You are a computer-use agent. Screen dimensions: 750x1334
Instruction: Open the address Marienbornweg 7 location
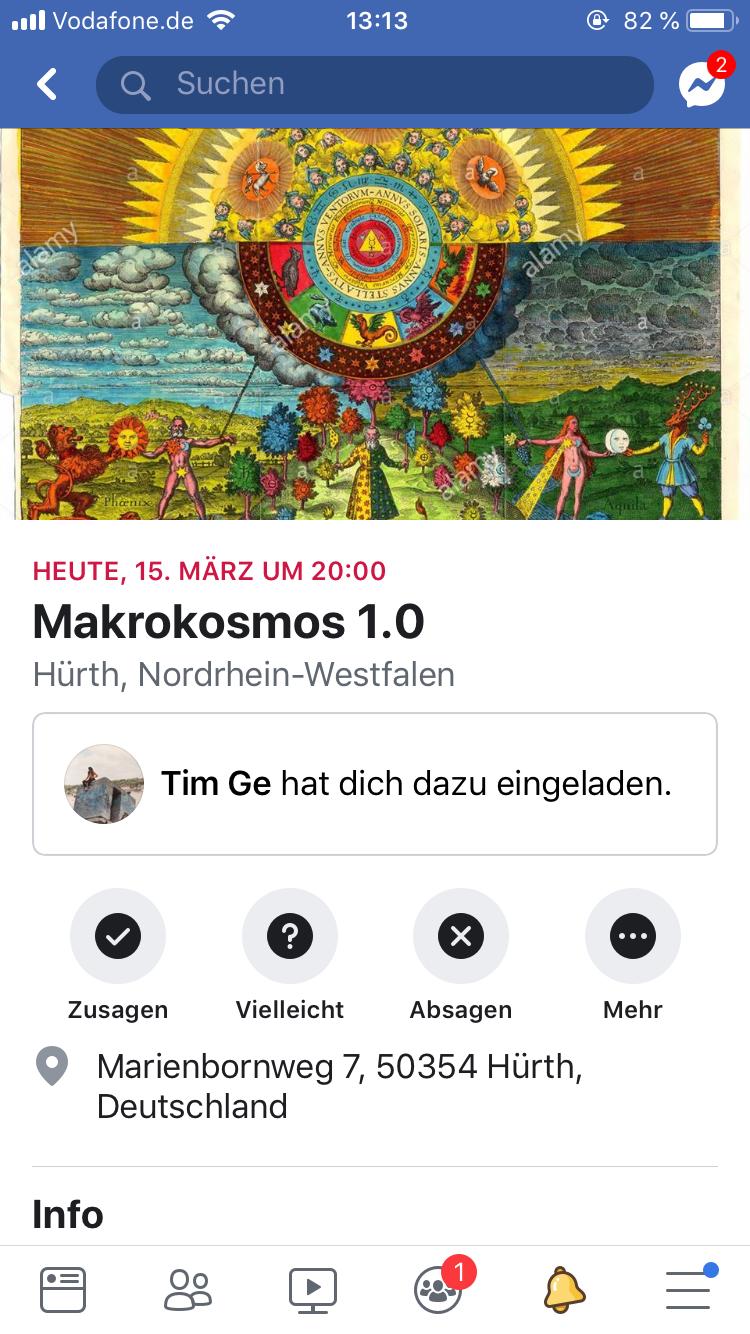pyautogui.click(x=340, y=1086)
